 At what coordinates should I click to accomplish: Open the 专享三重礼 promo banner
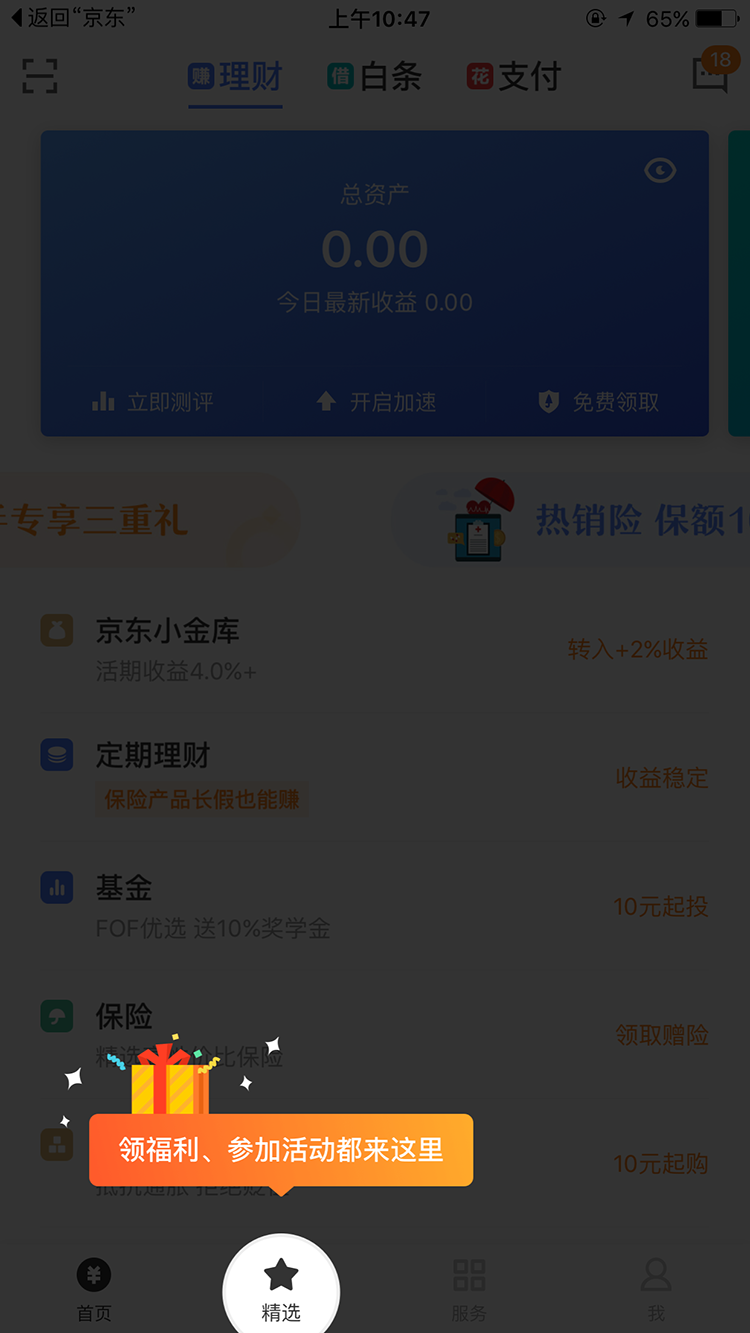140,521
